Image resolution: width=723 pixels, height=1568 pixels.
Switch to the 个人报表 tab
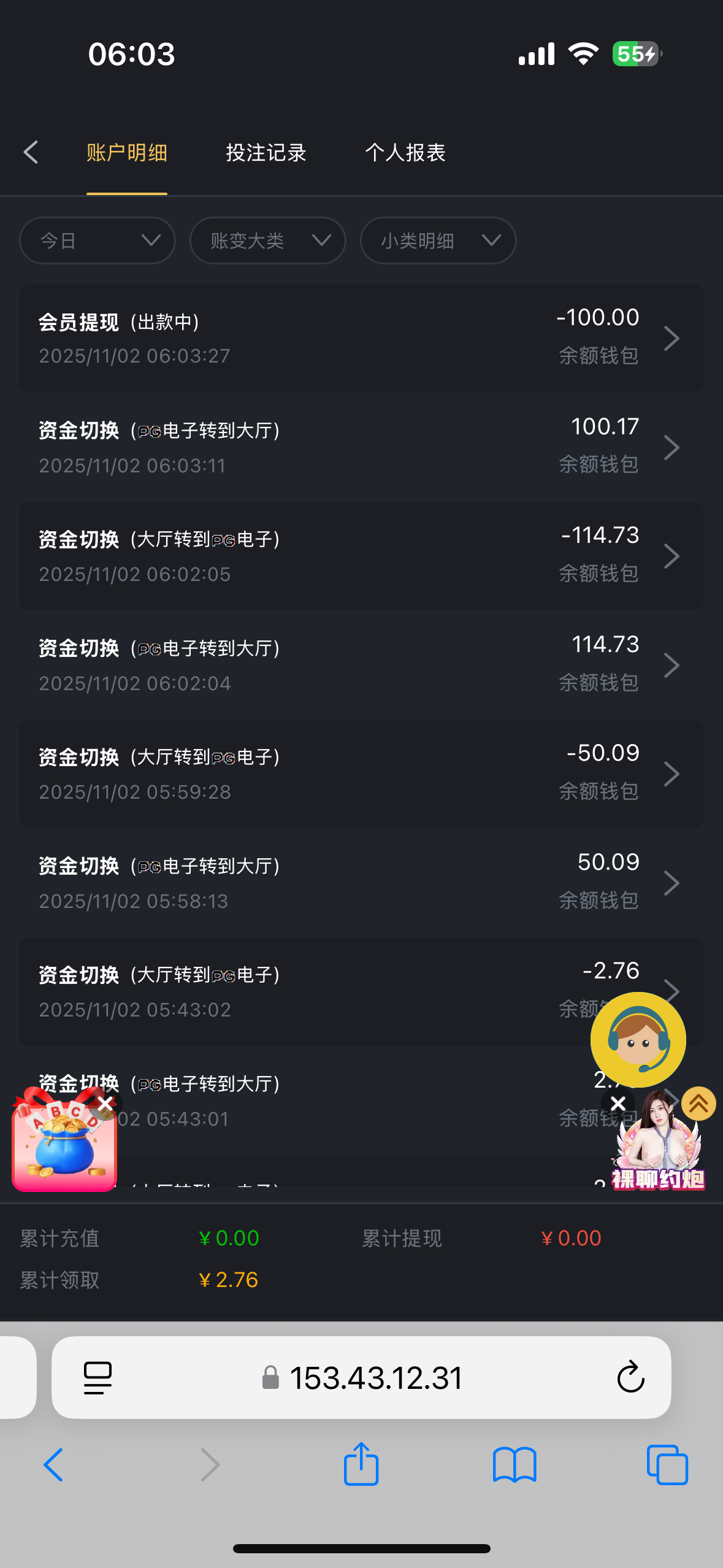pos(405,153)
